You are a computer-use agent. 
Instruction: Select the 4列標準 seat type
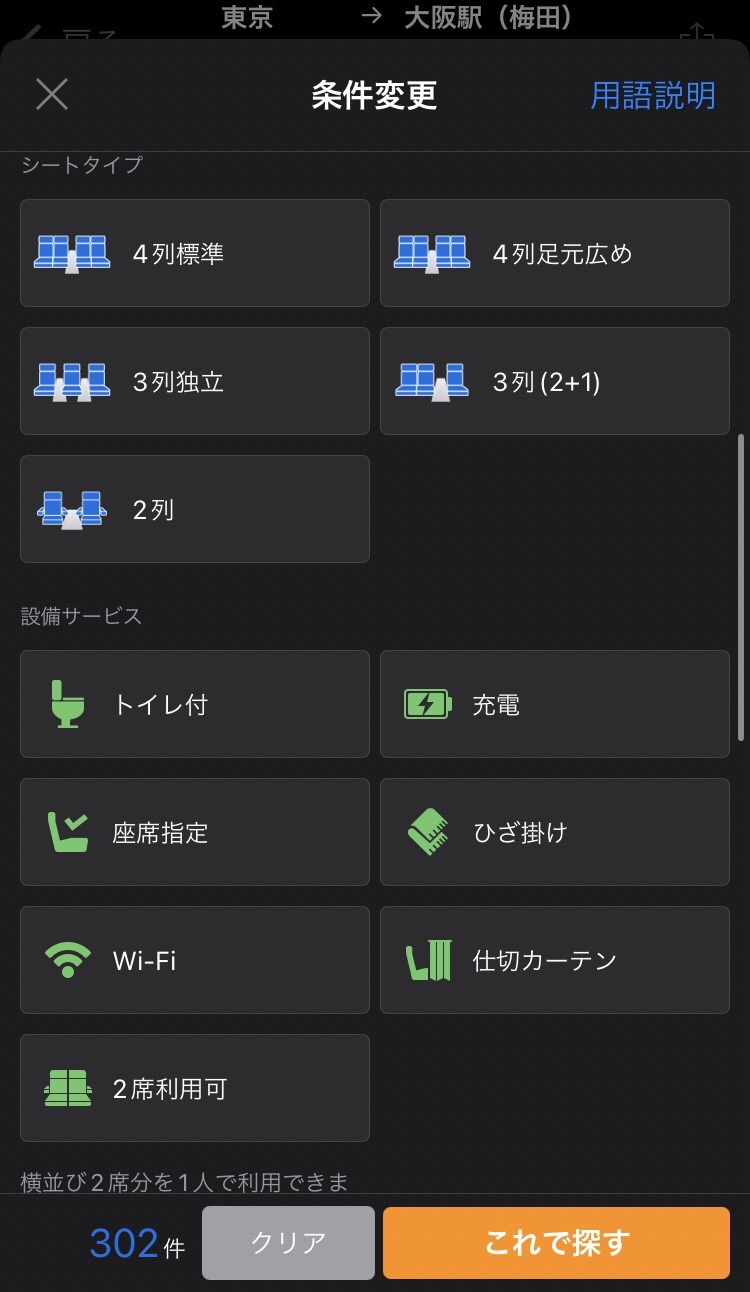pyautogui.click(x=195, y=253)
